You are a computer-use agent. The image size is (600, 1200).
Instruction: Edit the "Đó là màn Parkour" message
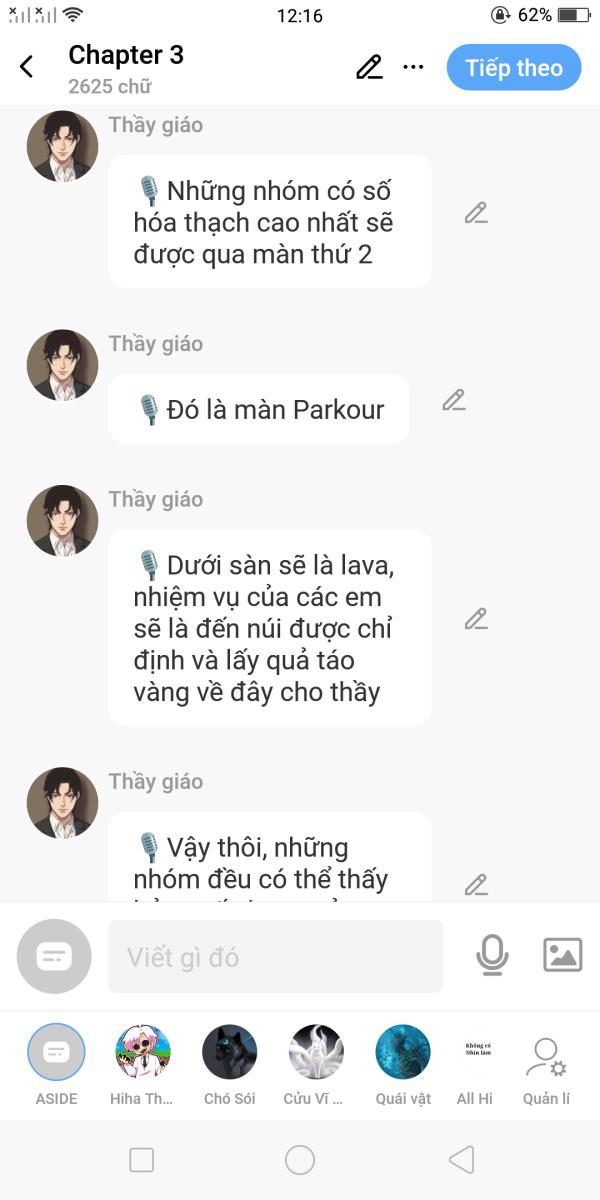[454, 401]
